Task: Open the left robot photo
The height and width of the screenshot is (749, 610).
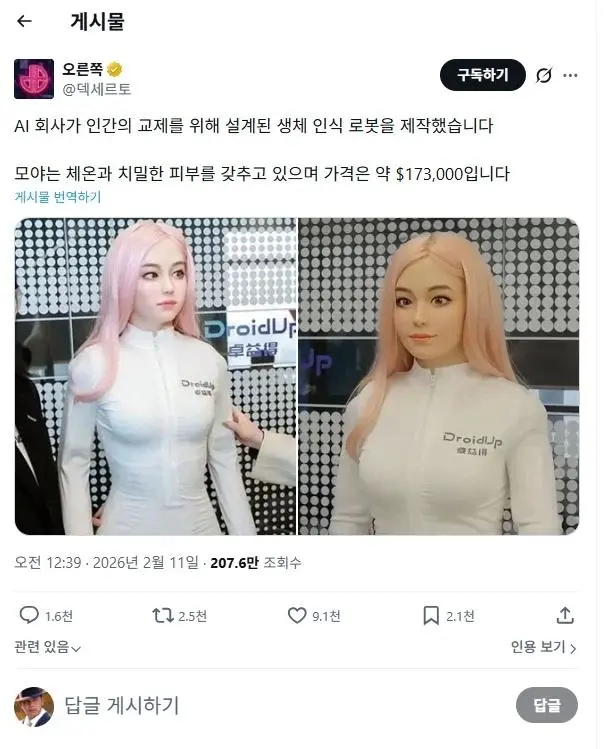Action: (155, 376)
